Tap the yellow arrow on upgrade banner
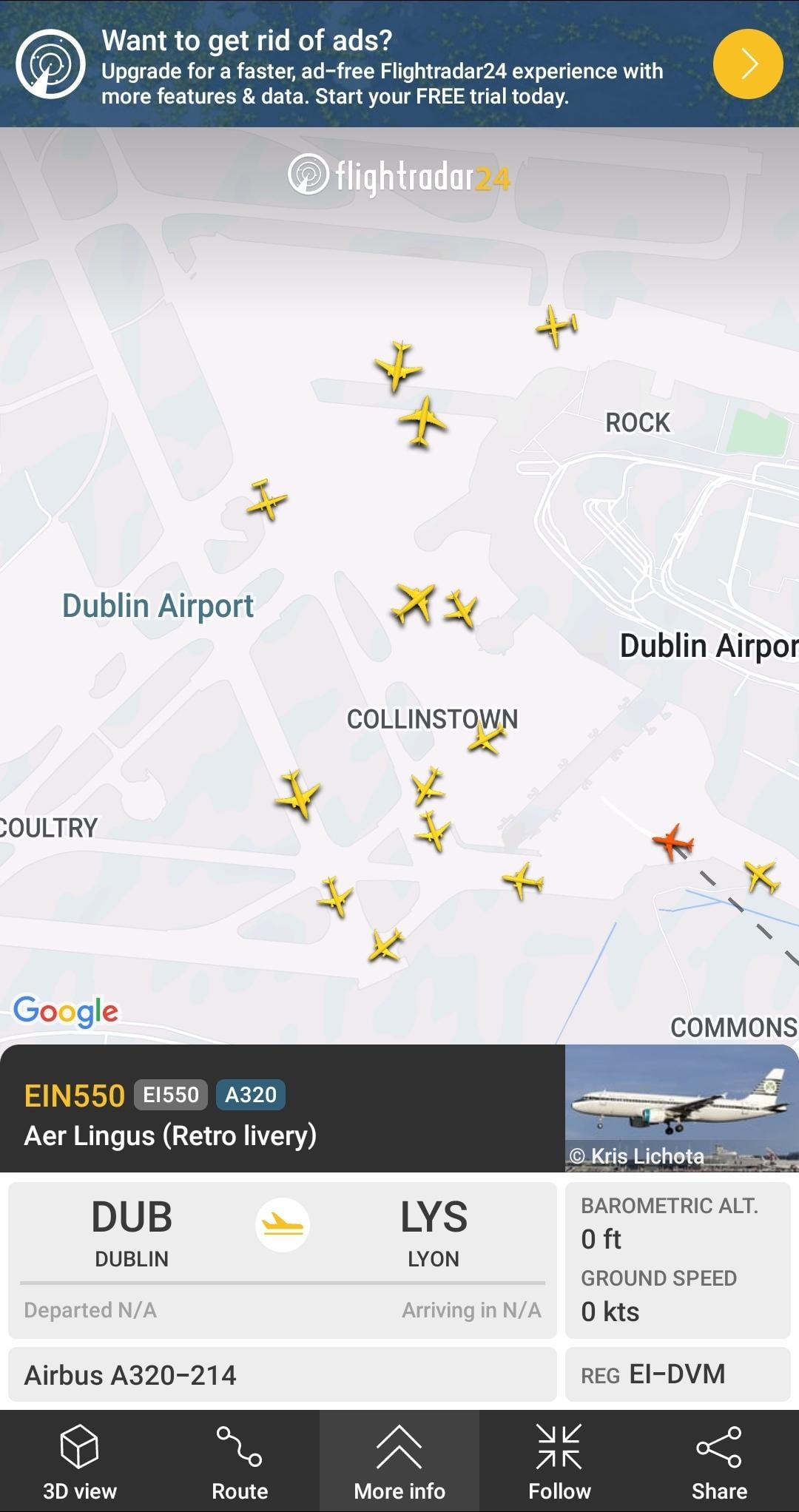799x1512 pixels. pyautogui.click(x=747, y=64)
